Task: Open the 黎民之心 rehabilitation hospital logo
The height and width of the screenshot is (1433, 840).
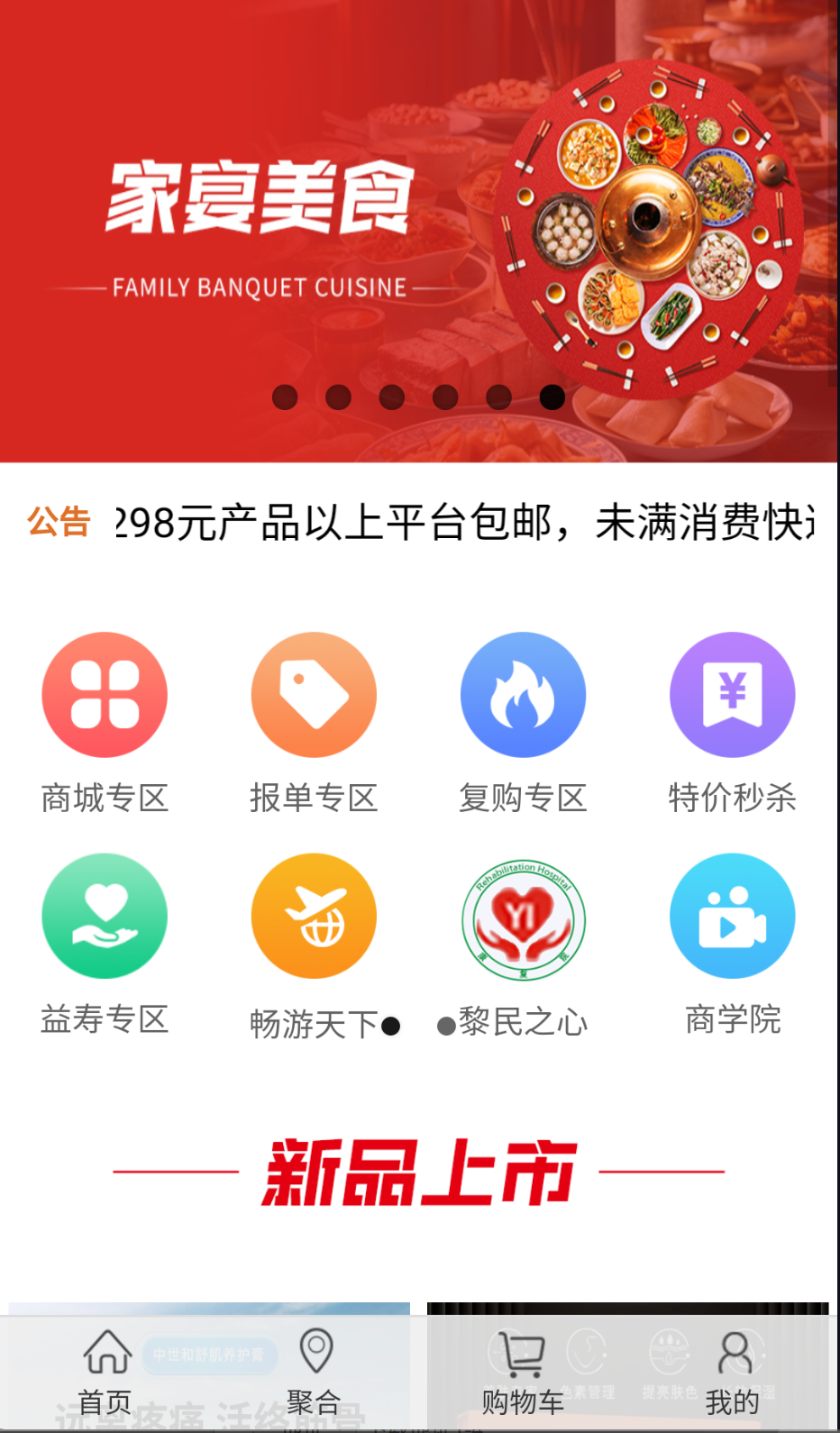Action: pos(523,916)
